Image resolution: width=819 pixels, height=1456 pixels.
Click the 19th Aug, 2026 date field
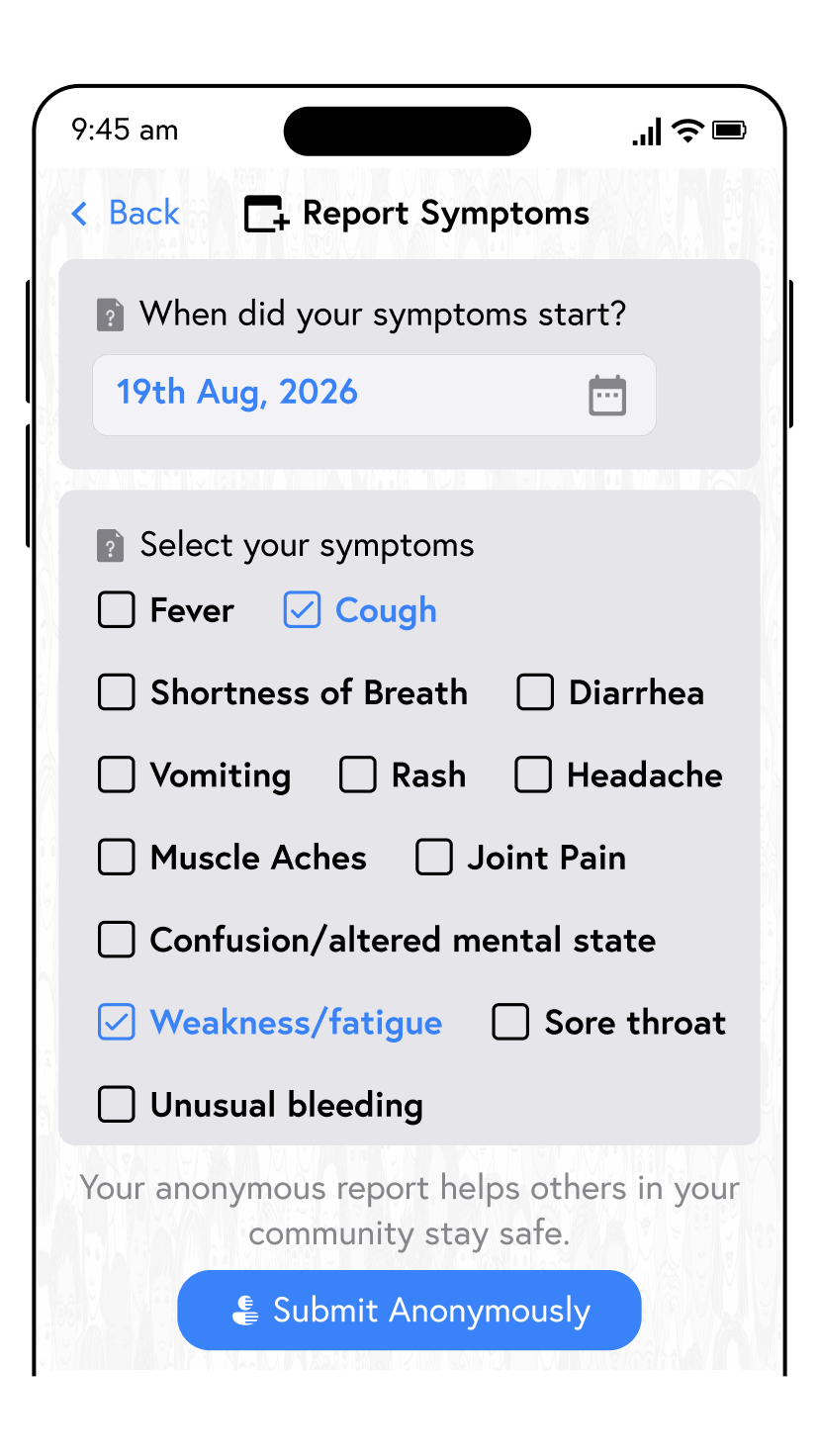tap(236, 393)
